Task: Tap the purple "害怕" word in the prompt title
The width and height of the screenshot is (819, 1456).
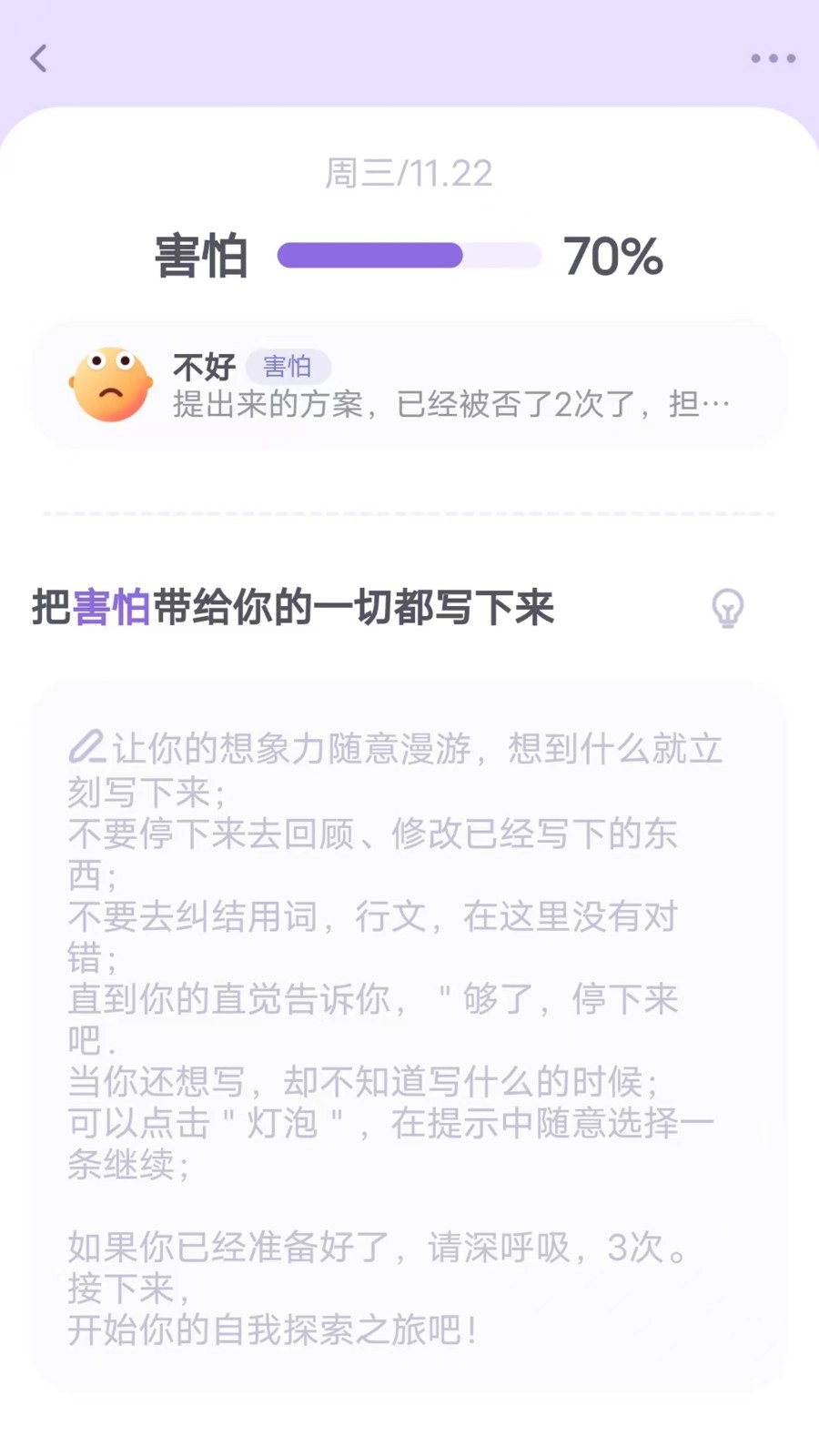Action: click(x=111, y=608)
